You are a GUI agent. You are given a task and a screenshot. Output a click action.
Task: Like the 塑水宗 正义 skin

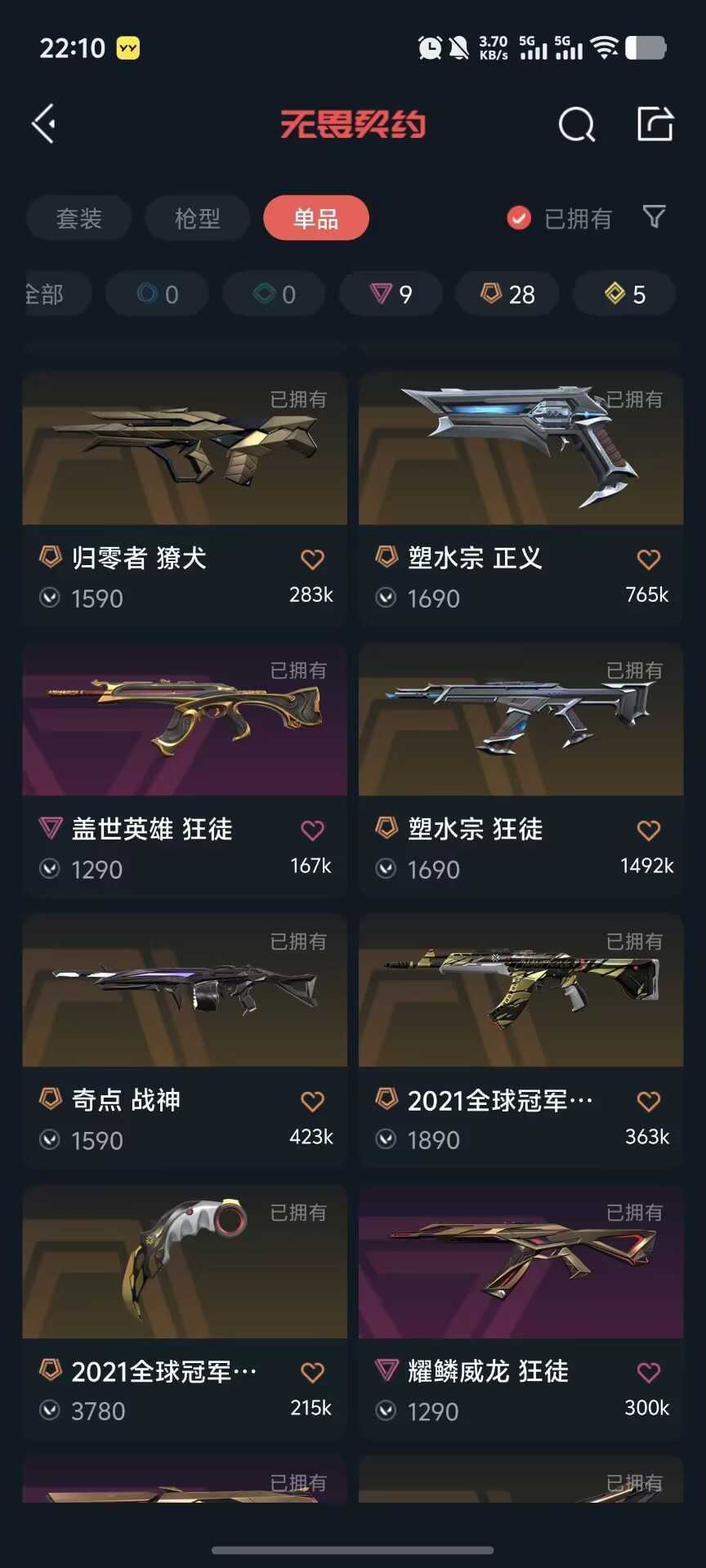click(649, 559)
